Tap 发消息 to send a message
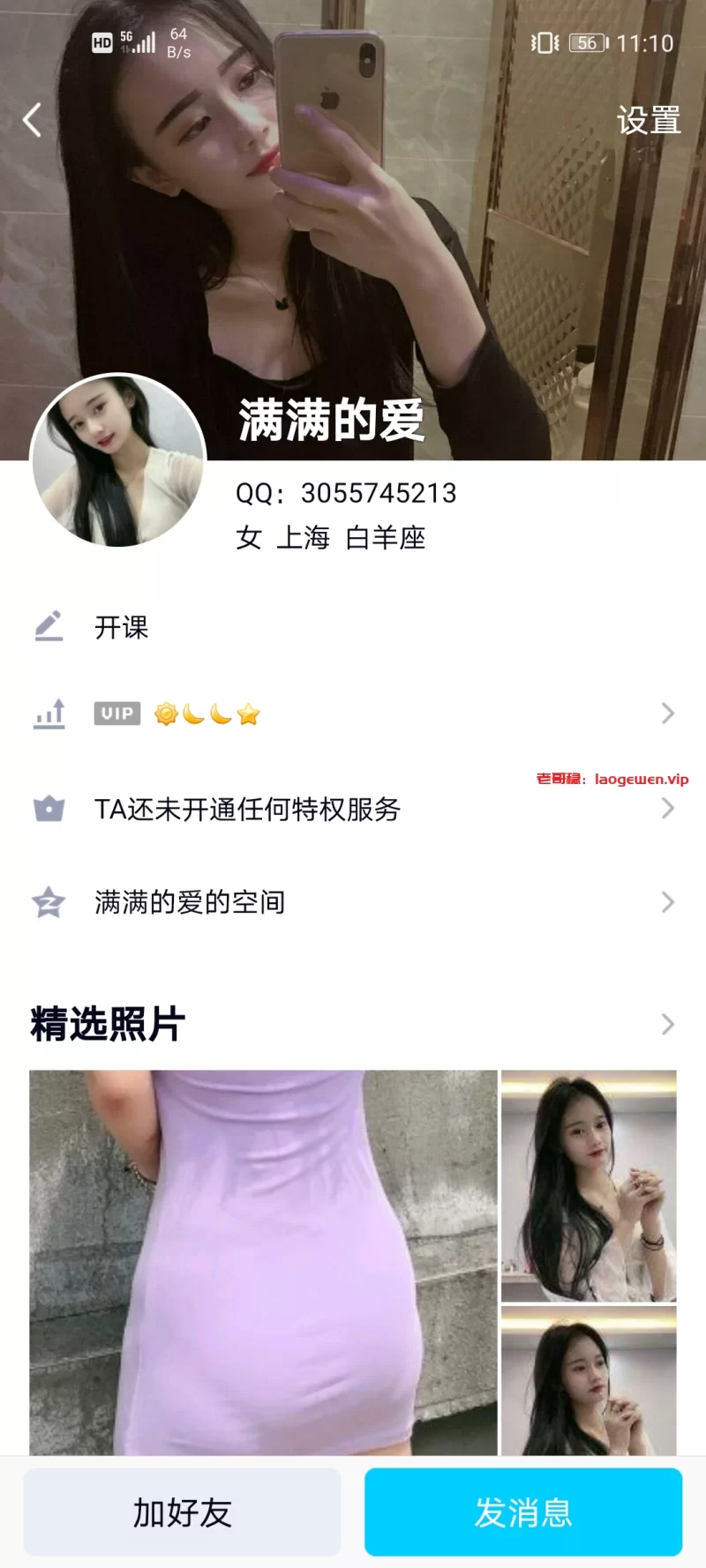This screenshot has width=706, height=1568. point(523,1512)
